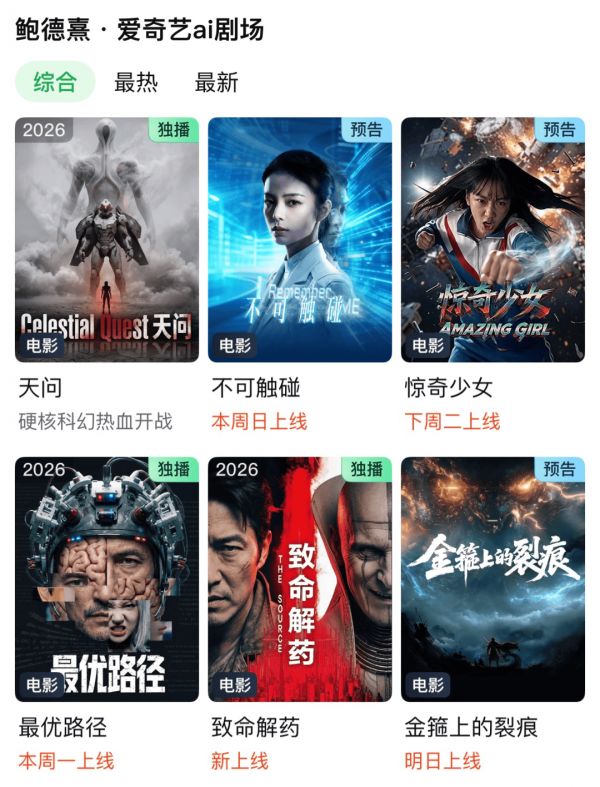View the 惊奇少女 movie
600x787 pixels.
point(493,240)
